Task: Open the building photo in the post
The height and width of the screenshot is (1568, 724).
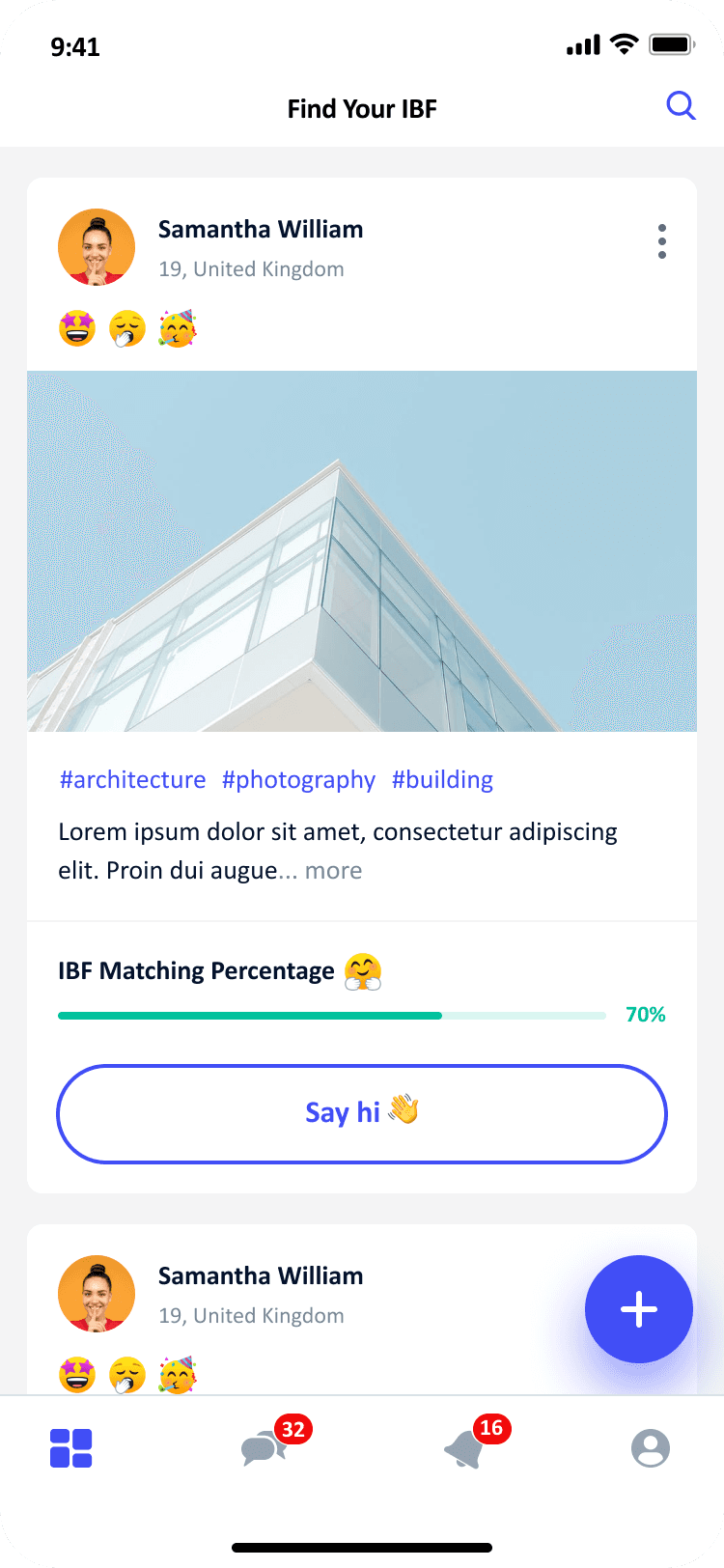Action: tap(362, 551)
